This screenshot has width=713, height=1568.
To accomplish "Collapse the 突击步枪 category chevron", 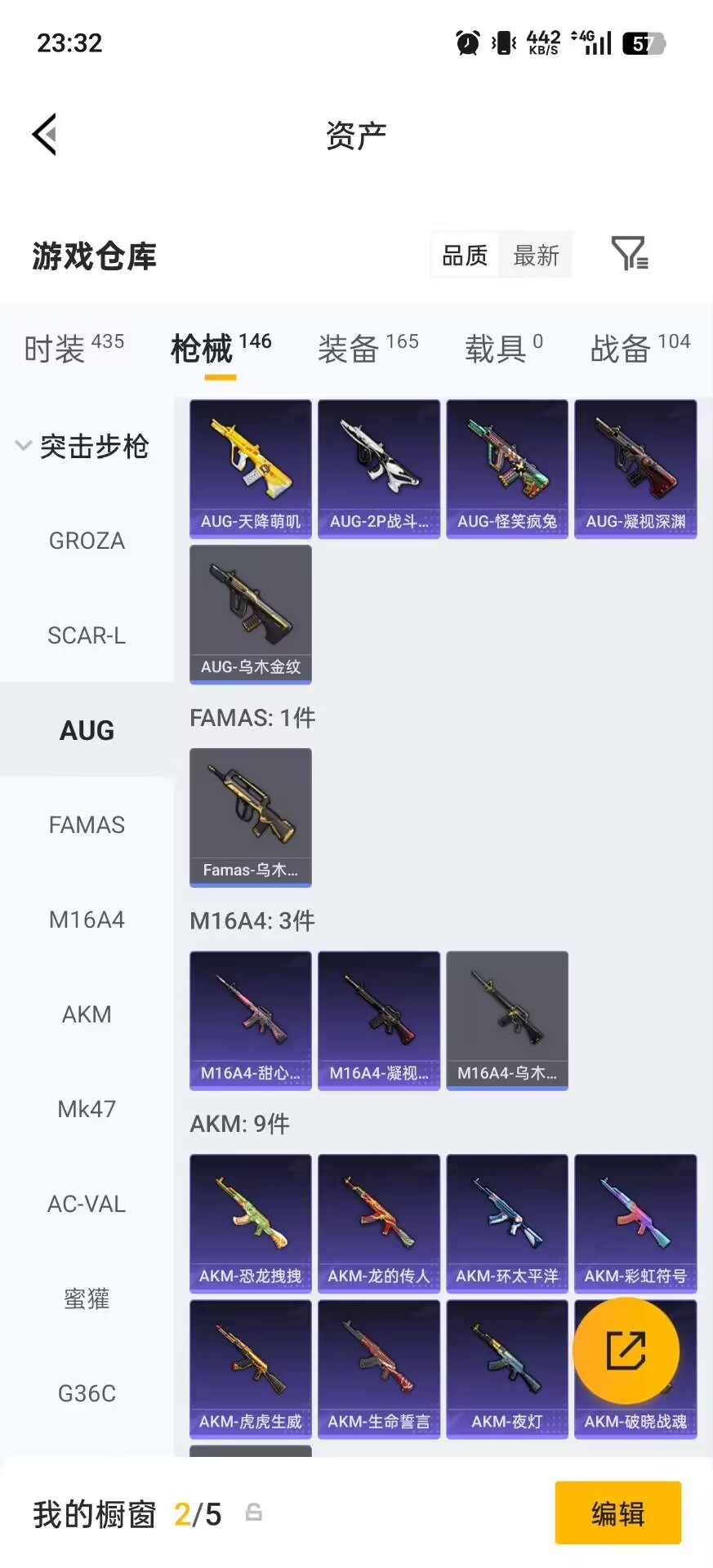I will (x=22, y=446).
